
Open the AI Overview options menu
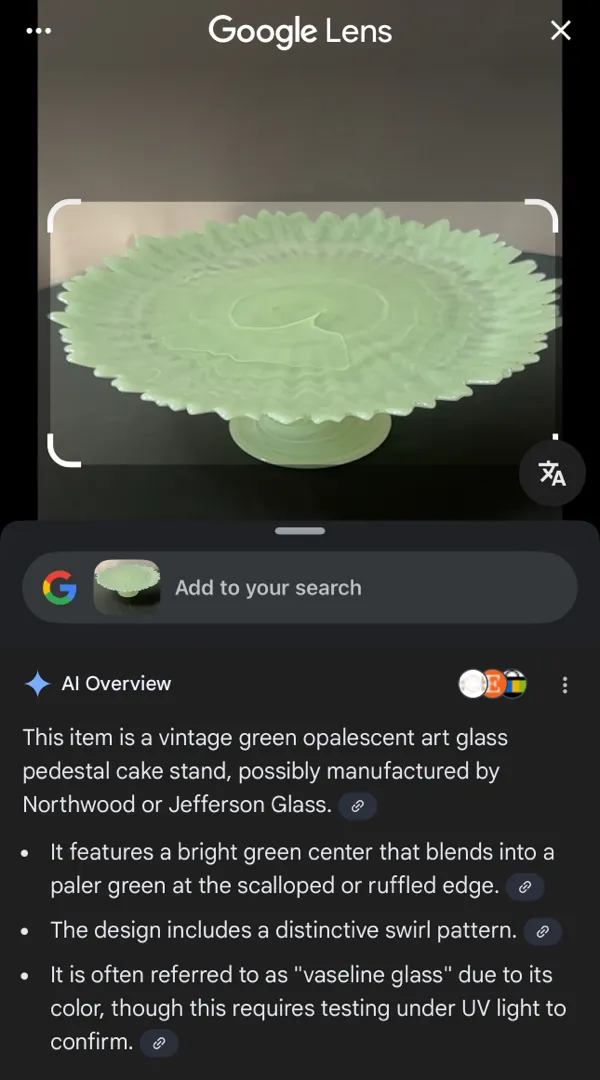[x=565, y=685]
